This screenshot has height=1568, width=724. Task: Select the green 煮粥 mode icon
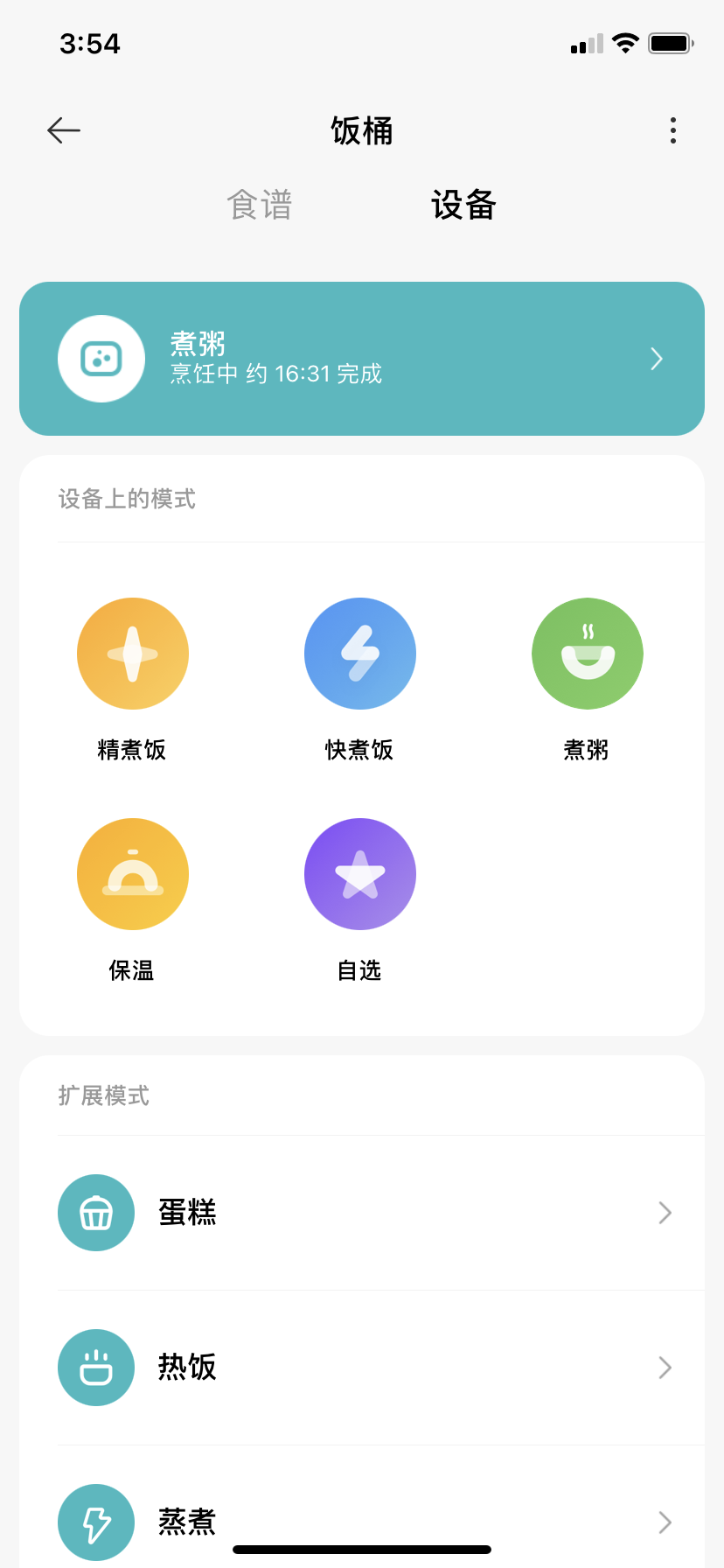pos(588,654)
